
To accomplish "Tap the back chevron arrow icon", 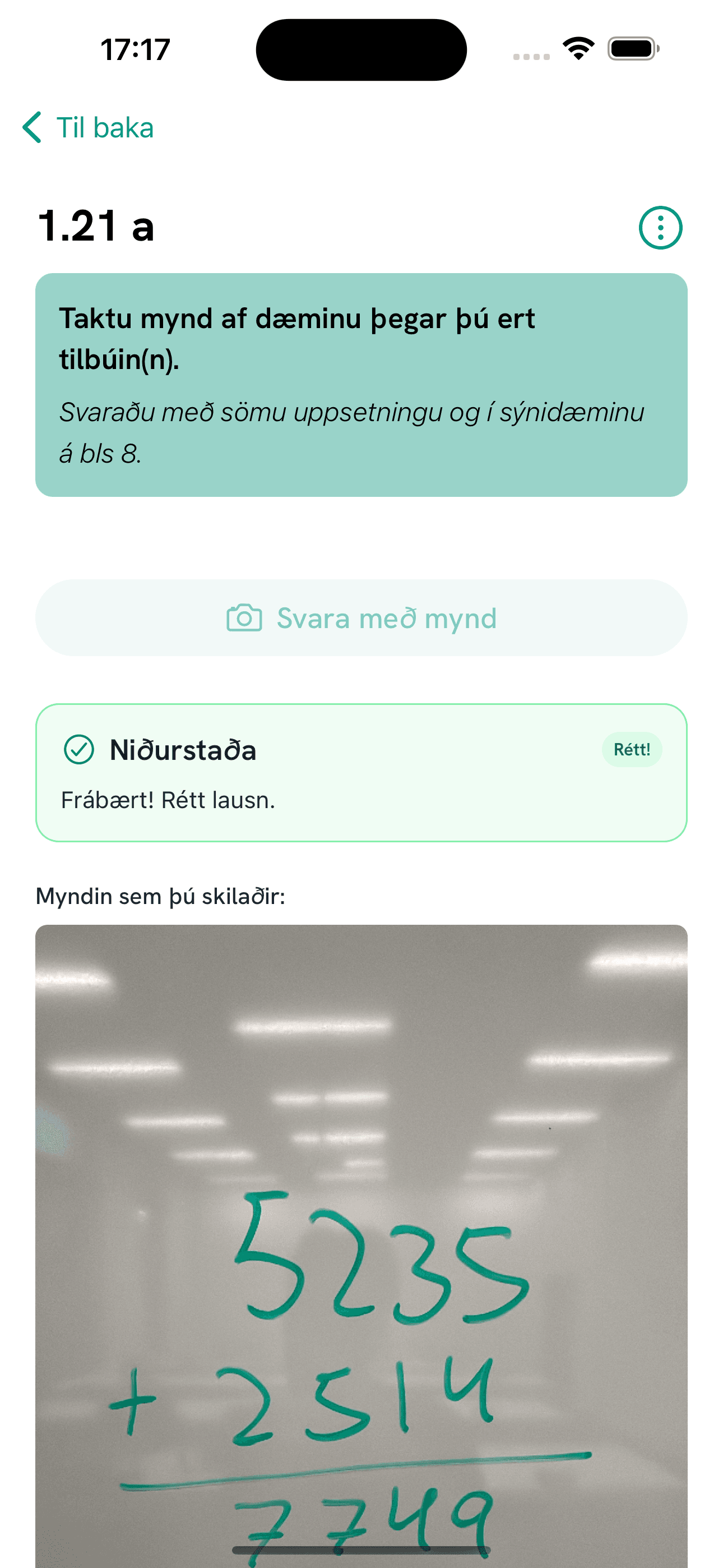I will click(x=33, y=127).
